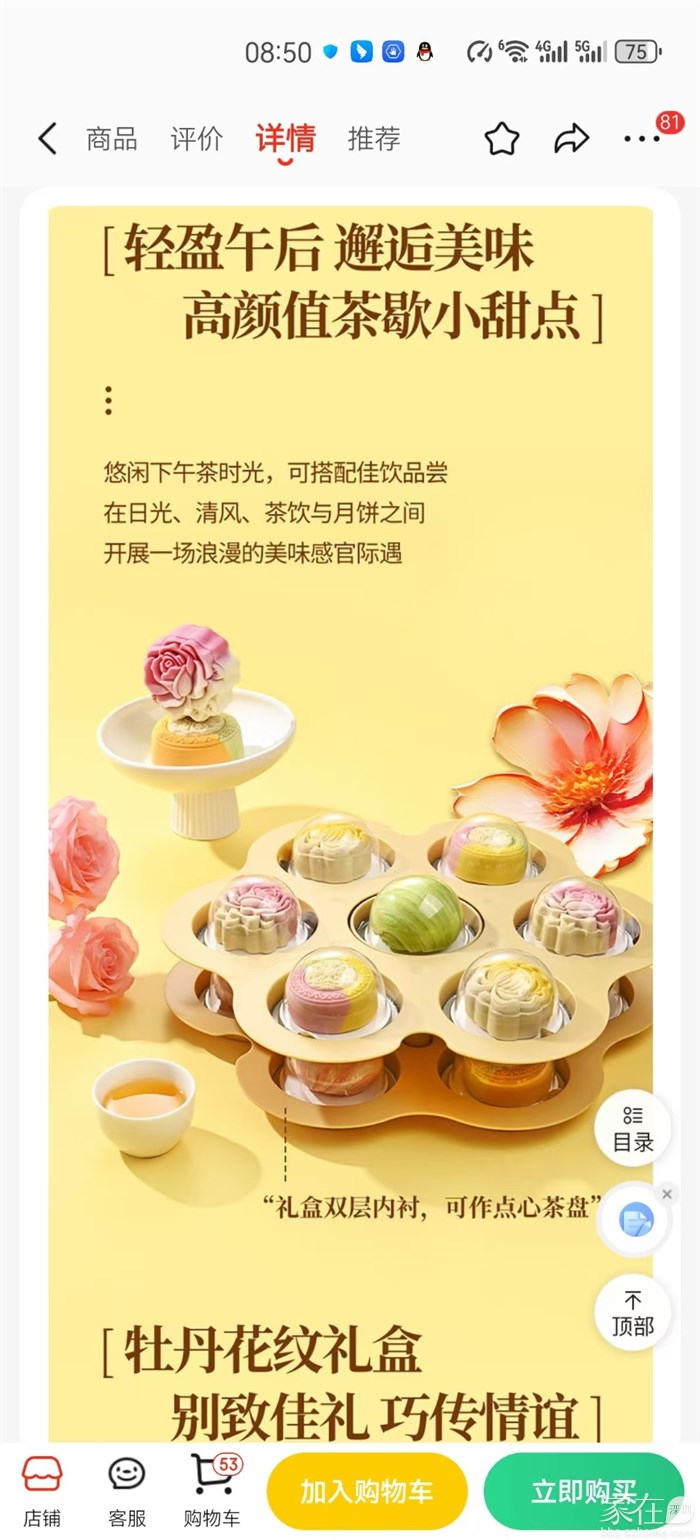The width and height of the screenshot is (700, 1540).
Task: Contact 客服 customer service
Action: coord(127,1490)
